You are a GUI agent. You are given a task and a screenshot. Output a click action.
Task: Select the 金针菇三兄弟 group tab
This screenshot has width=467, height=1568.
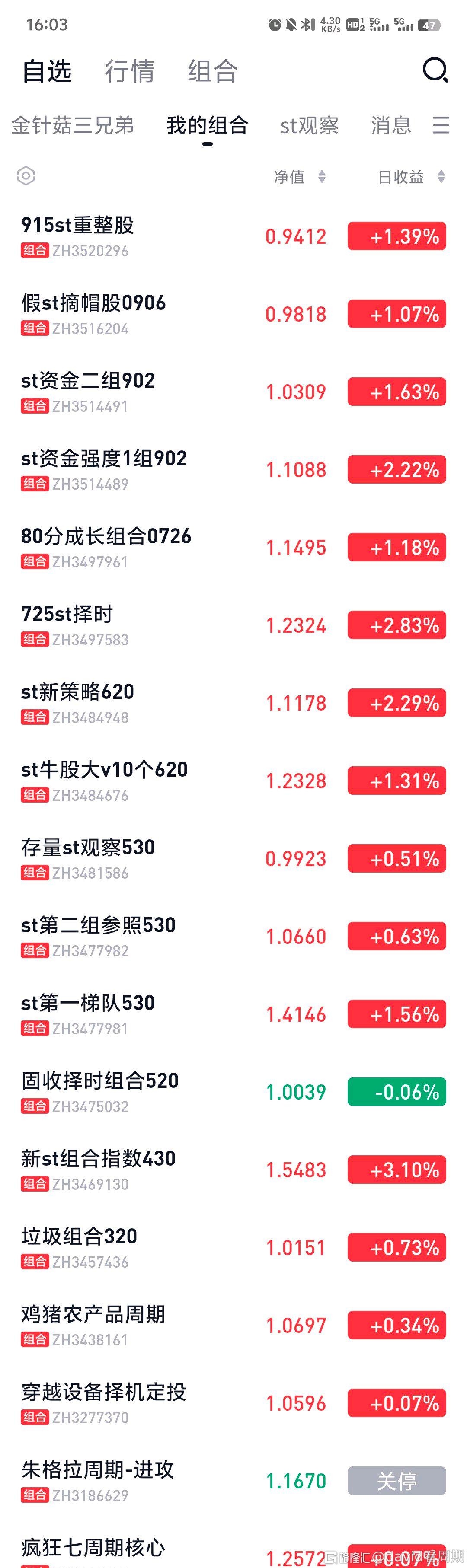pyautogui.click(x=73, y=125)
